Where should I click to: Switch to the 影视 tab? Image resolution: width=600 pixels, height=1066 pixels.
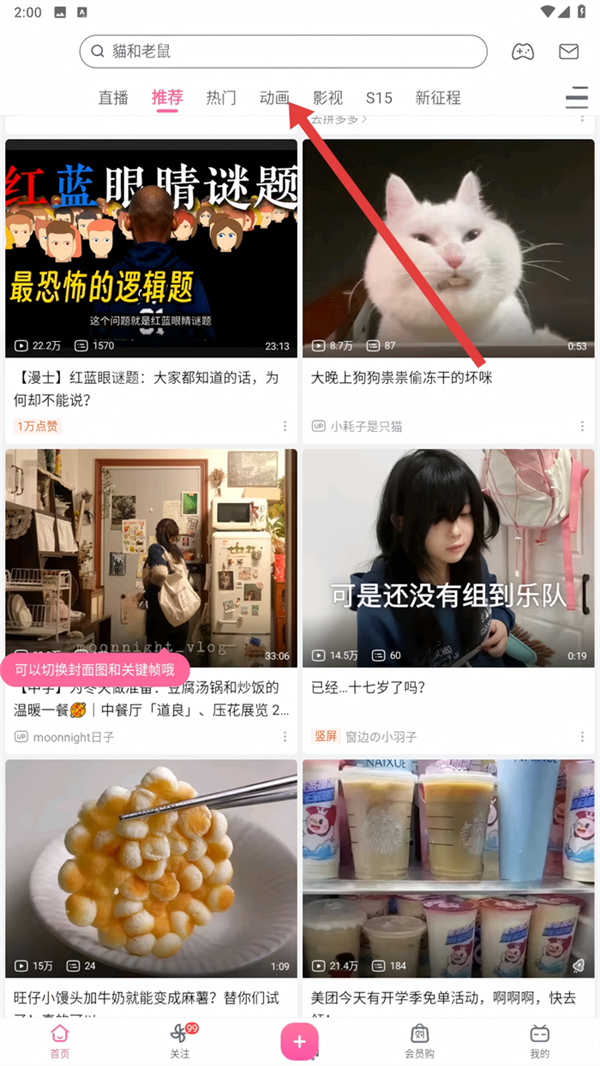click(327, 98)
